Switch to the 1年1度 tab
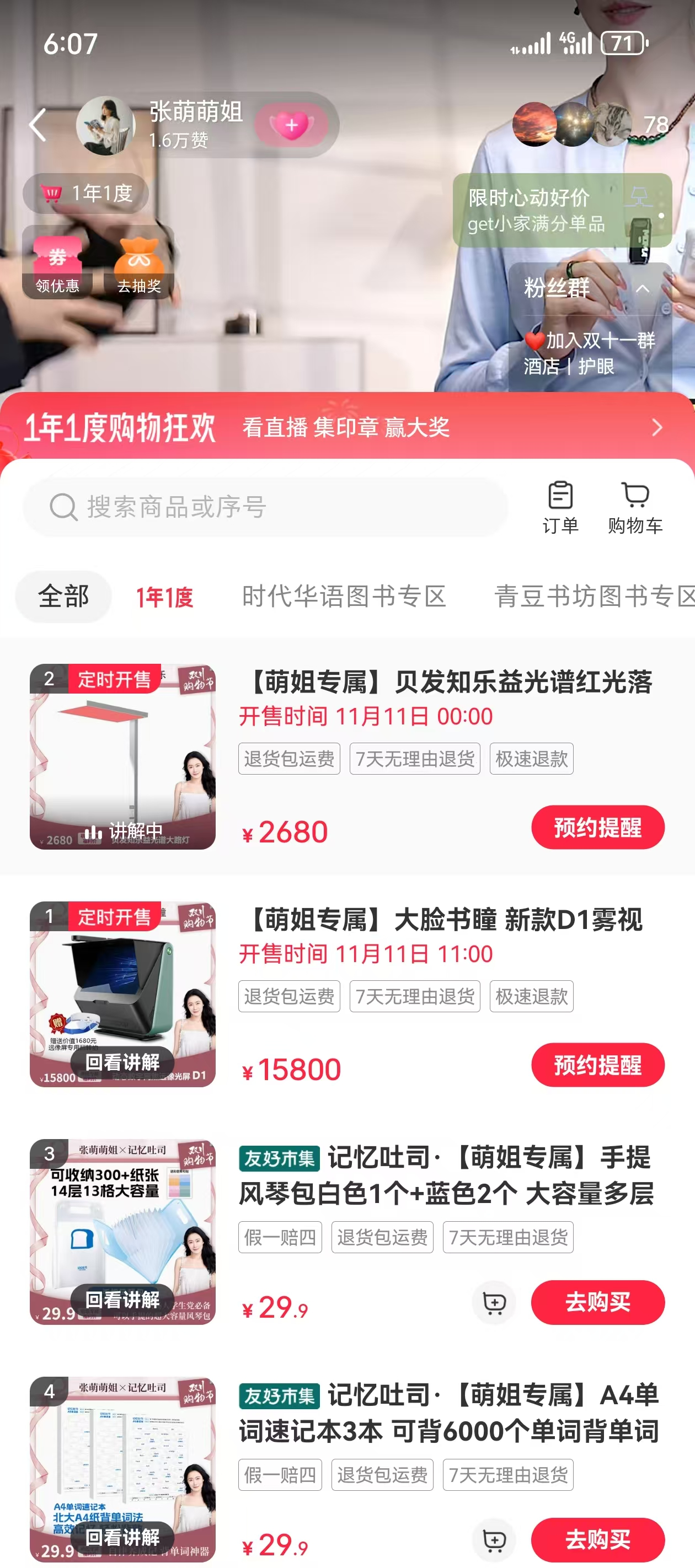This screenshot has height=1568, width=695. point(164,597)
